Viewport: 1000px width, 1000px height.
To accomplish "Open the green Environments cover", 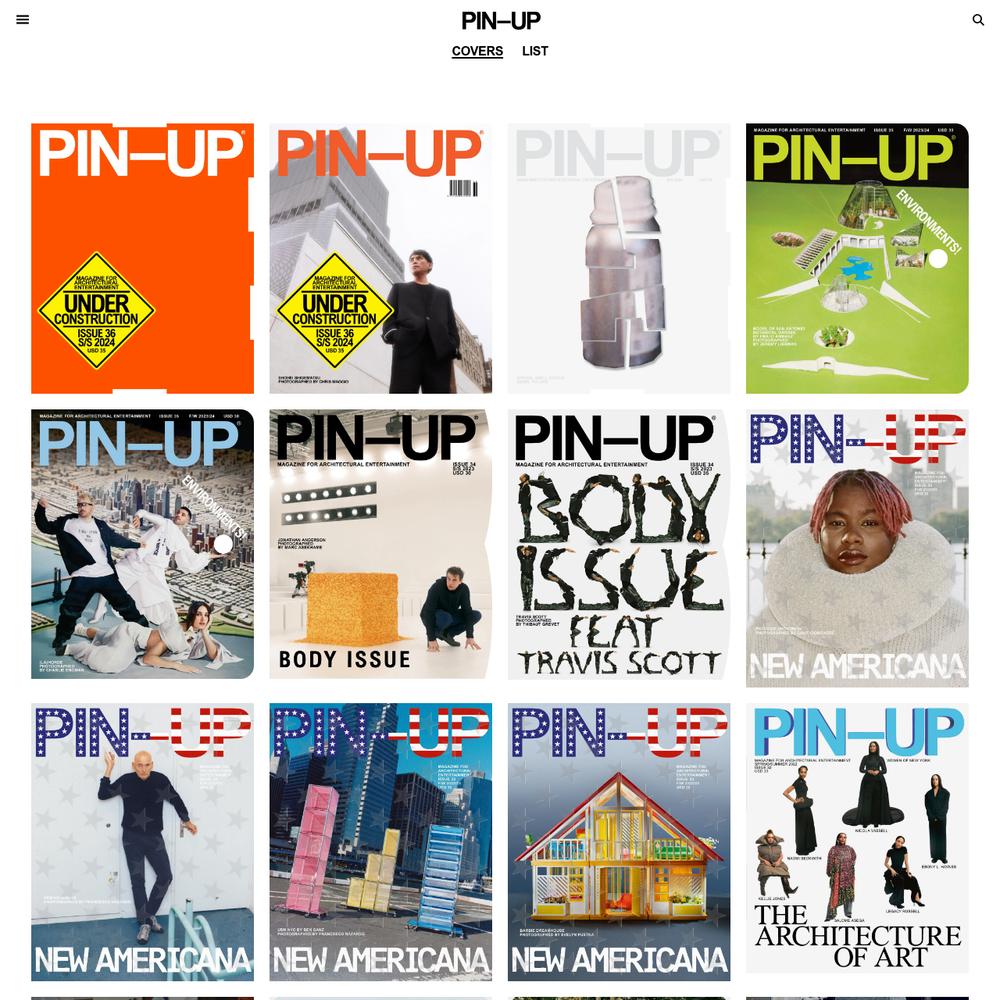I will pyautogui.click(x=857, y=258).
